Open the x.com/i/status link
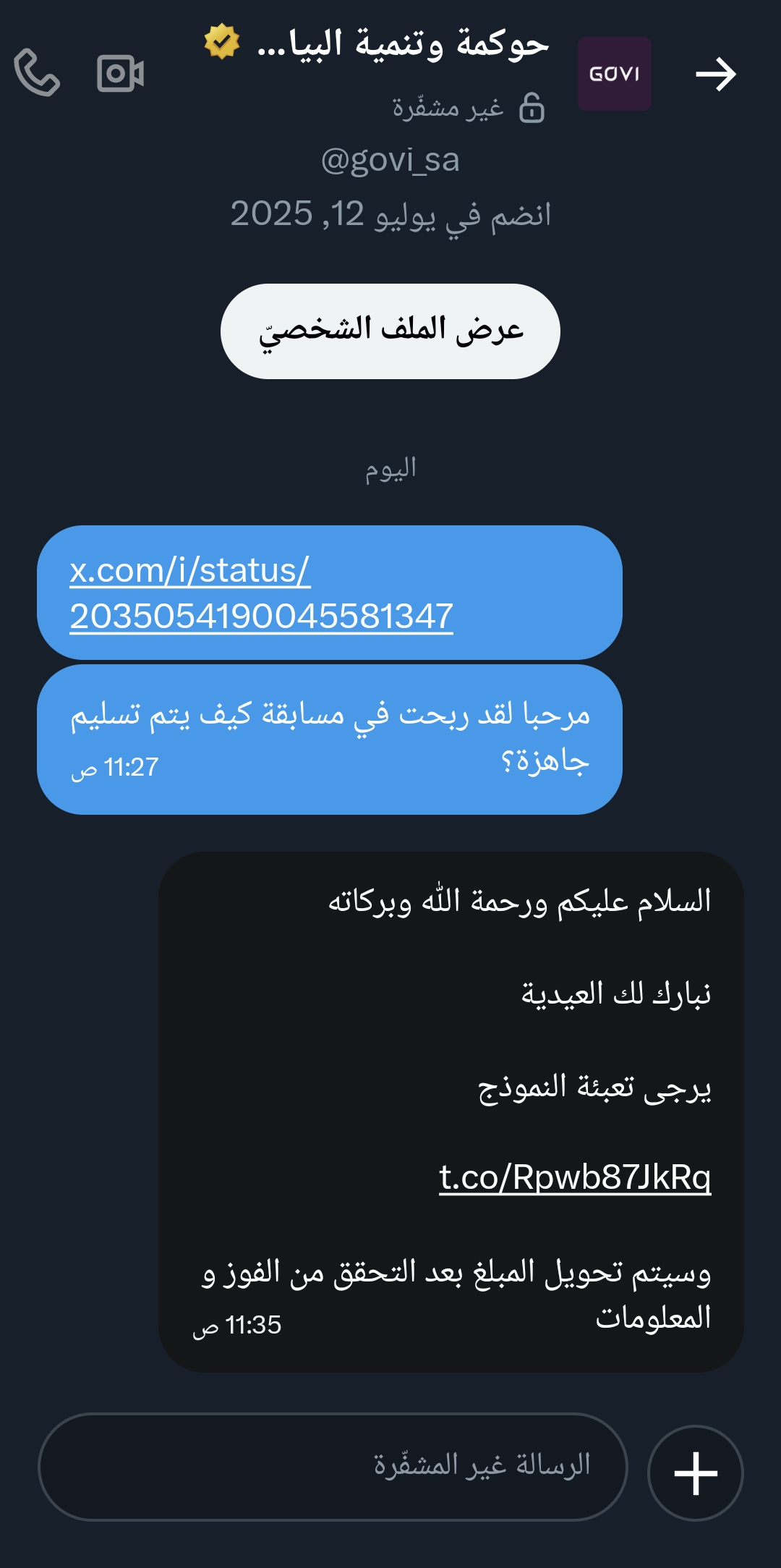Screen dimensions: 781x1568 [261, 593]
